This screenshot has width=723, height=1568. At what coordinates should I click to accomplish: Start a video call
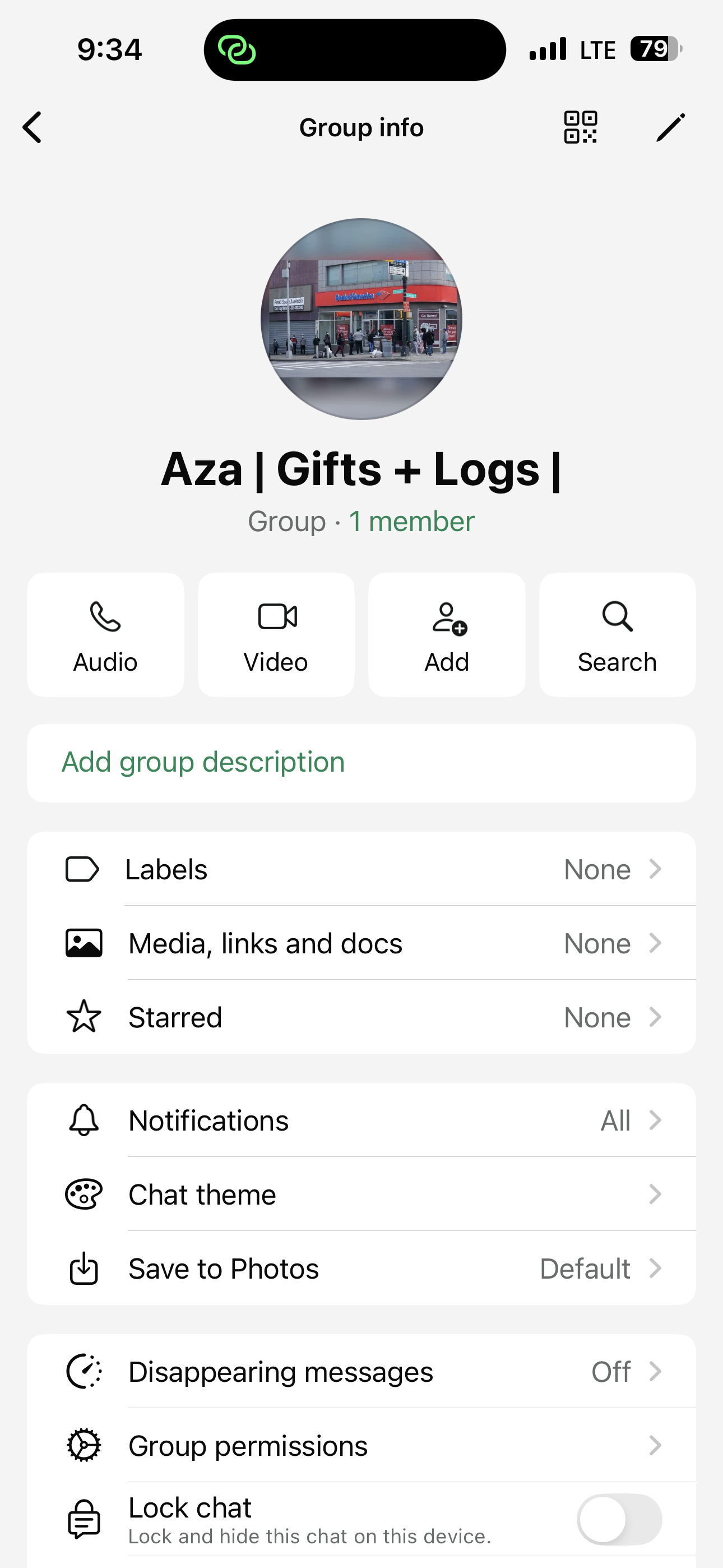pyautogui.click(x=275, y=634)
